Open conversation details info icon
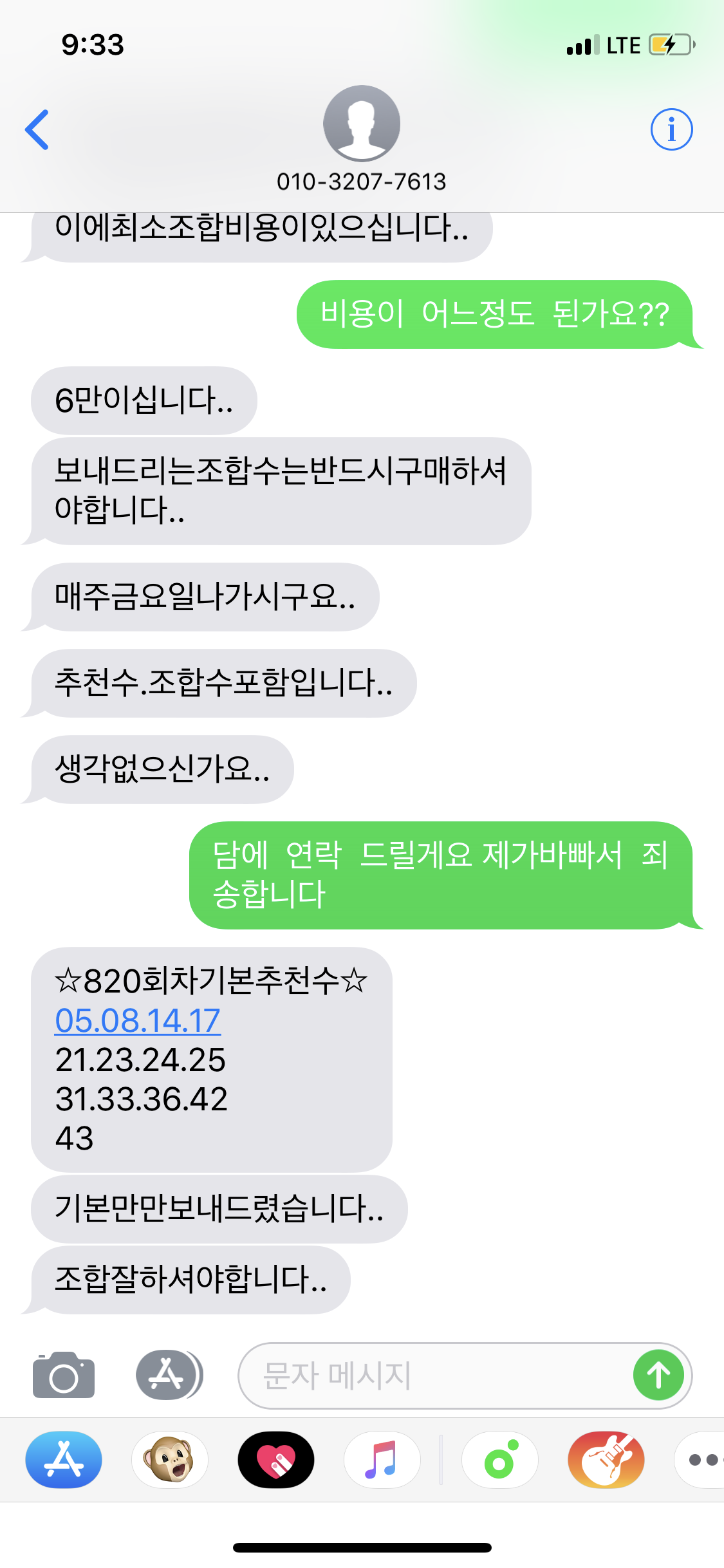This screenshot has height=1568, width=724. (671, 129)
